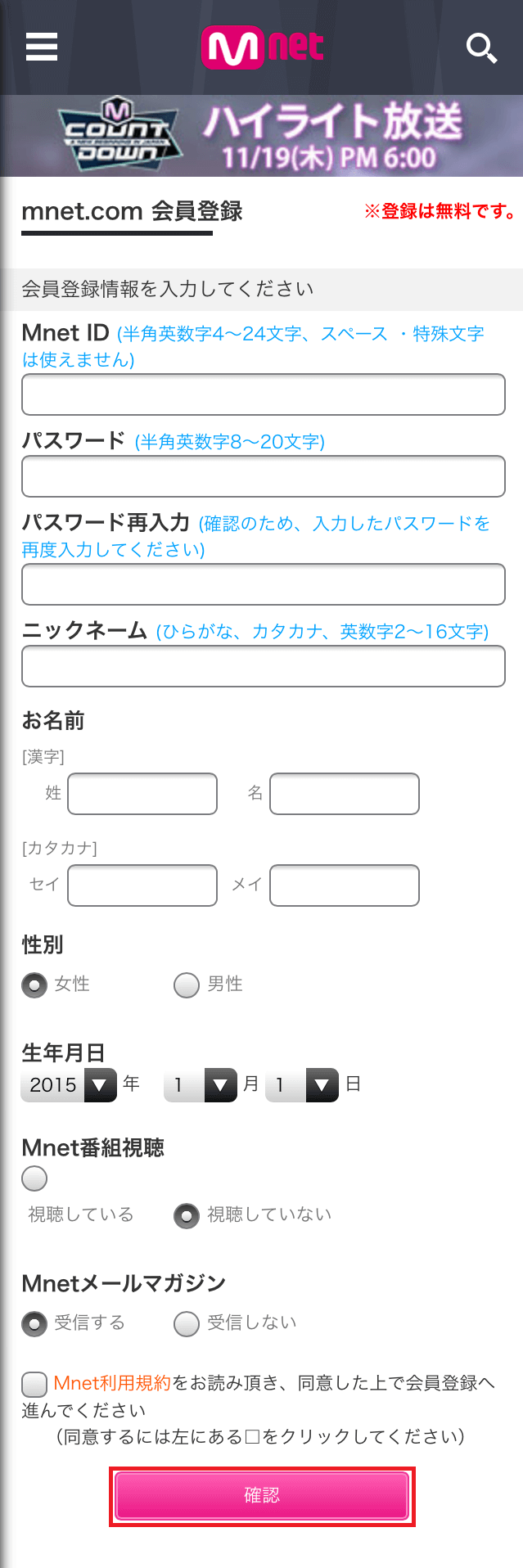The width and height of the screenshot is (523, 1568).
Task: Focus the 姓 kanji surname field
Action: click(142, 794)
